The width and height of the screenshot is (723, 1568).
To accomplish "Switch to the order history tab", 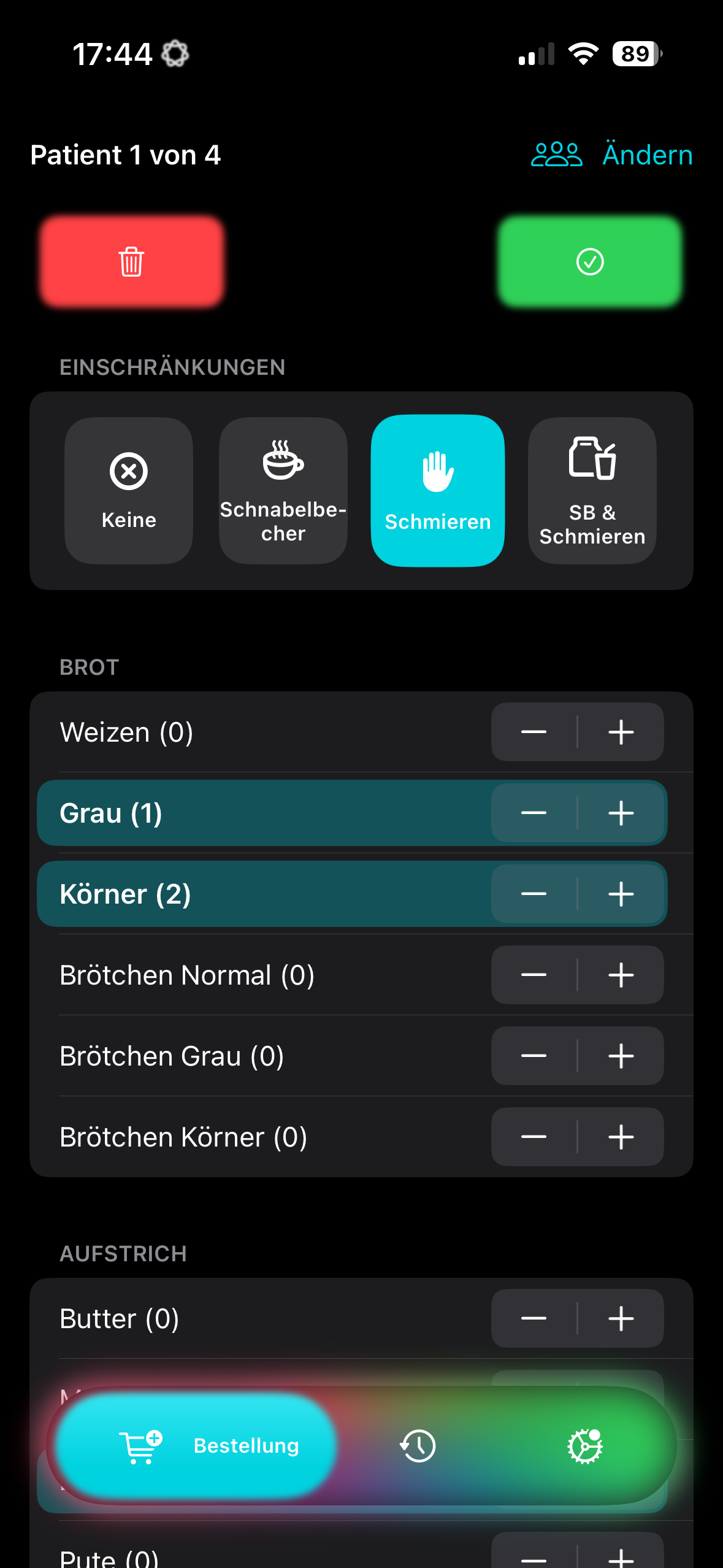I will (x=418, y=1446).
